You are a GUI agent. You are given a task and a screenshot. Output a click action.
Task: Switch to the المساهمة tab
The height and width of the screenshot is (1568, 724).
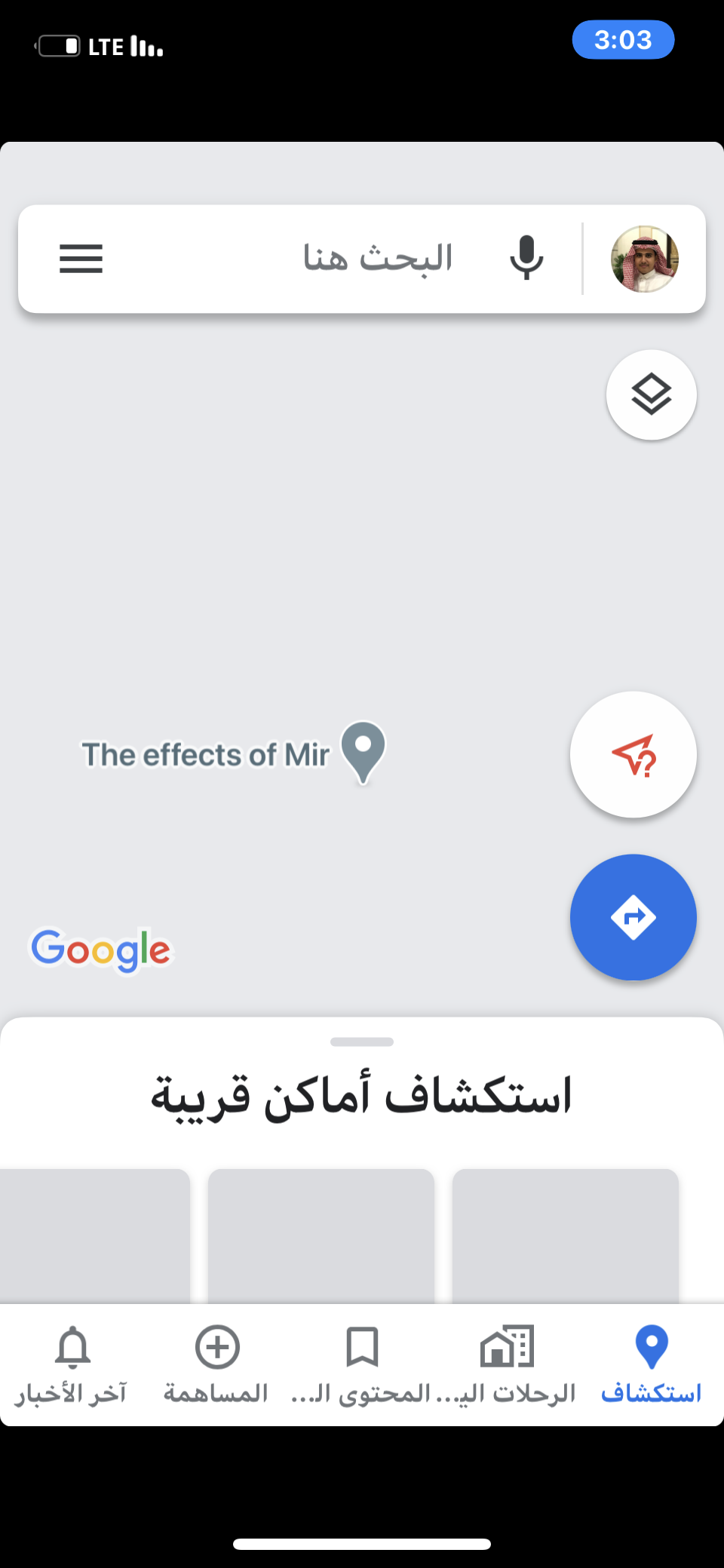pos(217,1364)
